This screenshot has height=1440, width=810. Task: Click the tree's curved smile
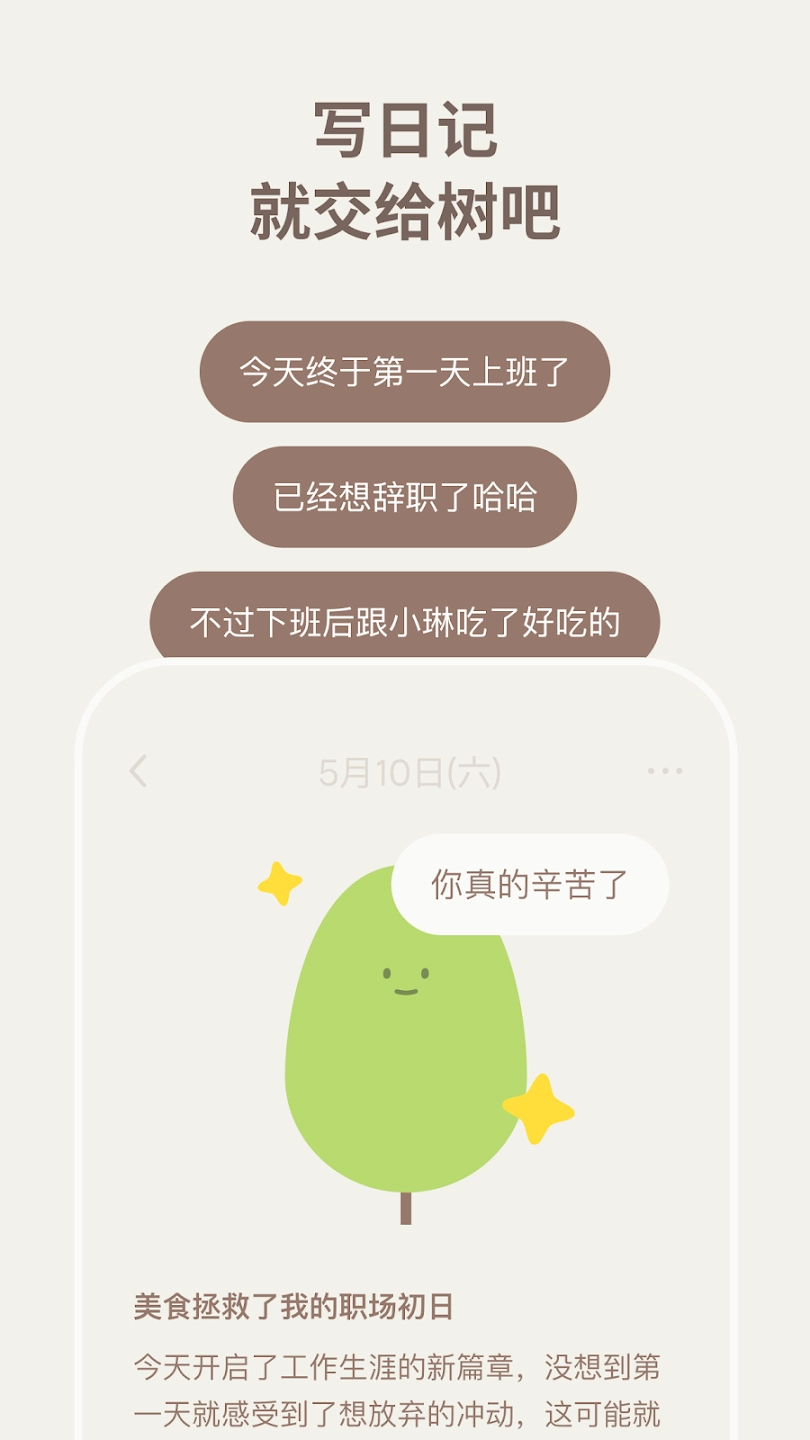pos(404,993)
